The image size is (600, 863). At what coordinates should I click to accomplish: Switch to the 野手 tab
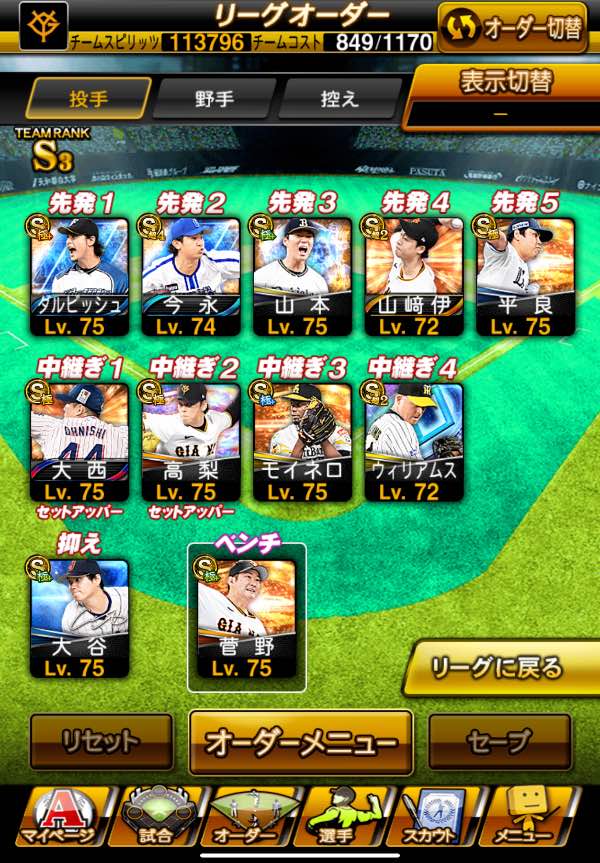(214, 99)
